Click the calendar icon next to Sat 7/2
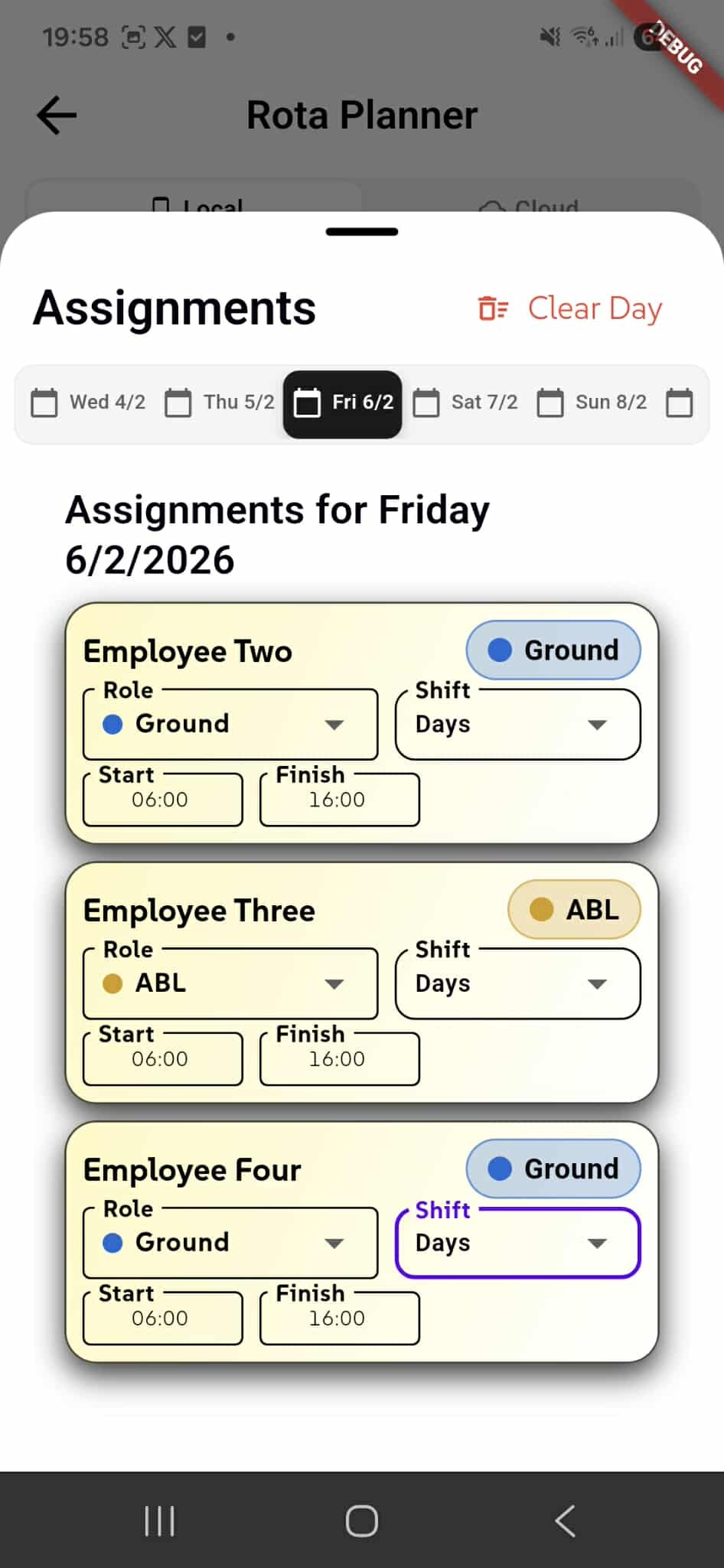The height and width of the screenshot is (1568, 724). pyautogui.click(x=426, y=402)
